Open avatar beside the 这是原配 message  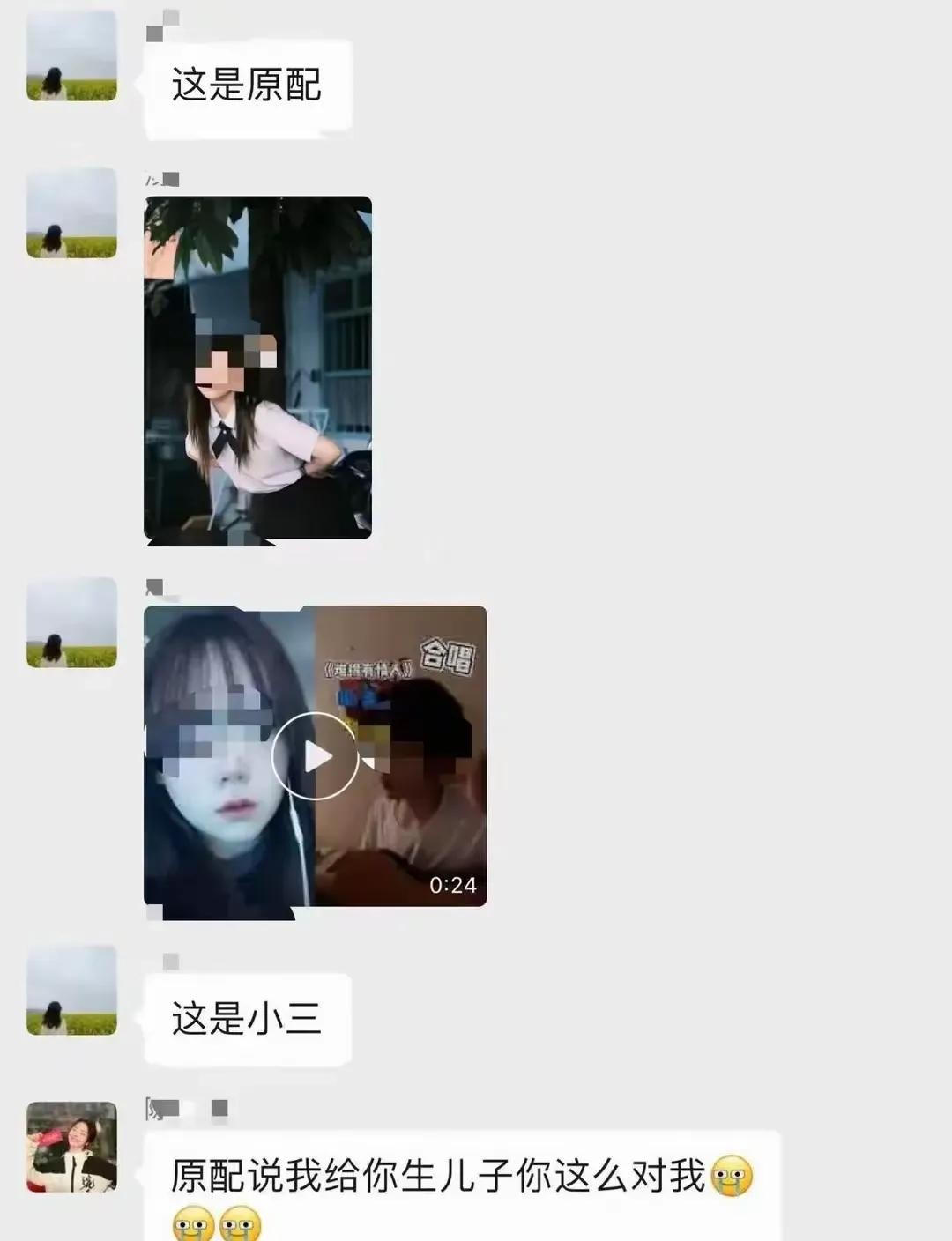pos(71,56)
